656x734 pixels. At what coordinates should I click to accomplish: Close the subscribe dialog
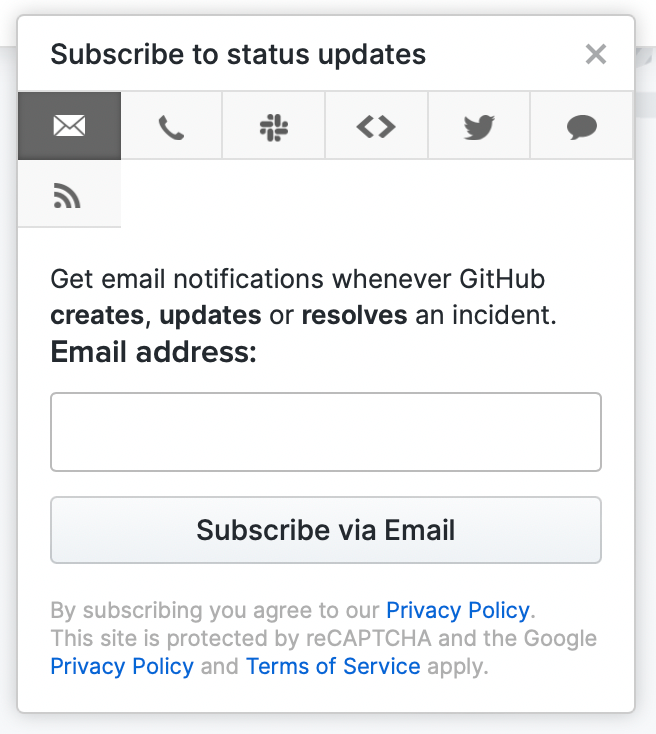[x=596, y=54]
